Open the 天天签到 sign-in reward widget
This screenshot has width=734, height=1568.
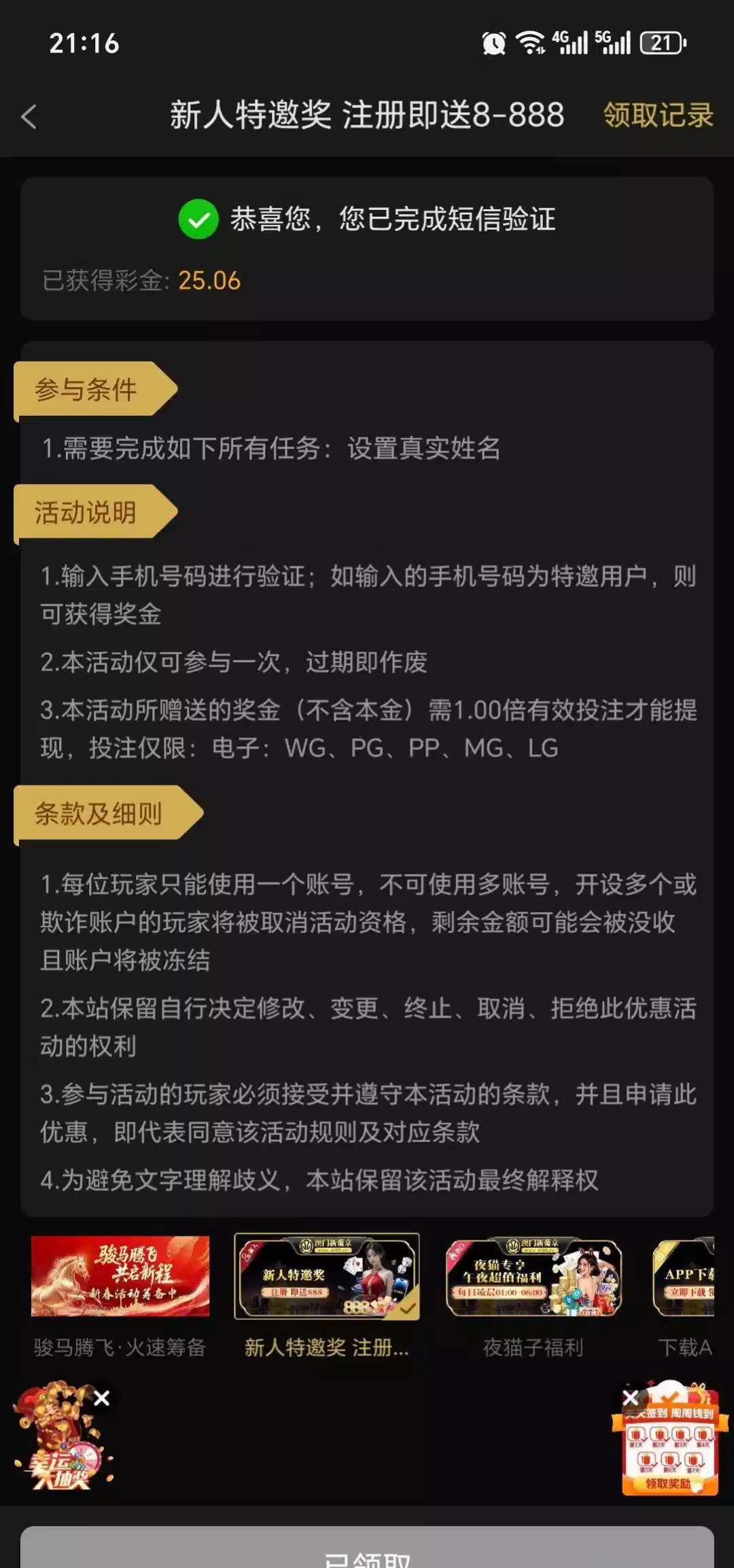(x=670, y=1447)
